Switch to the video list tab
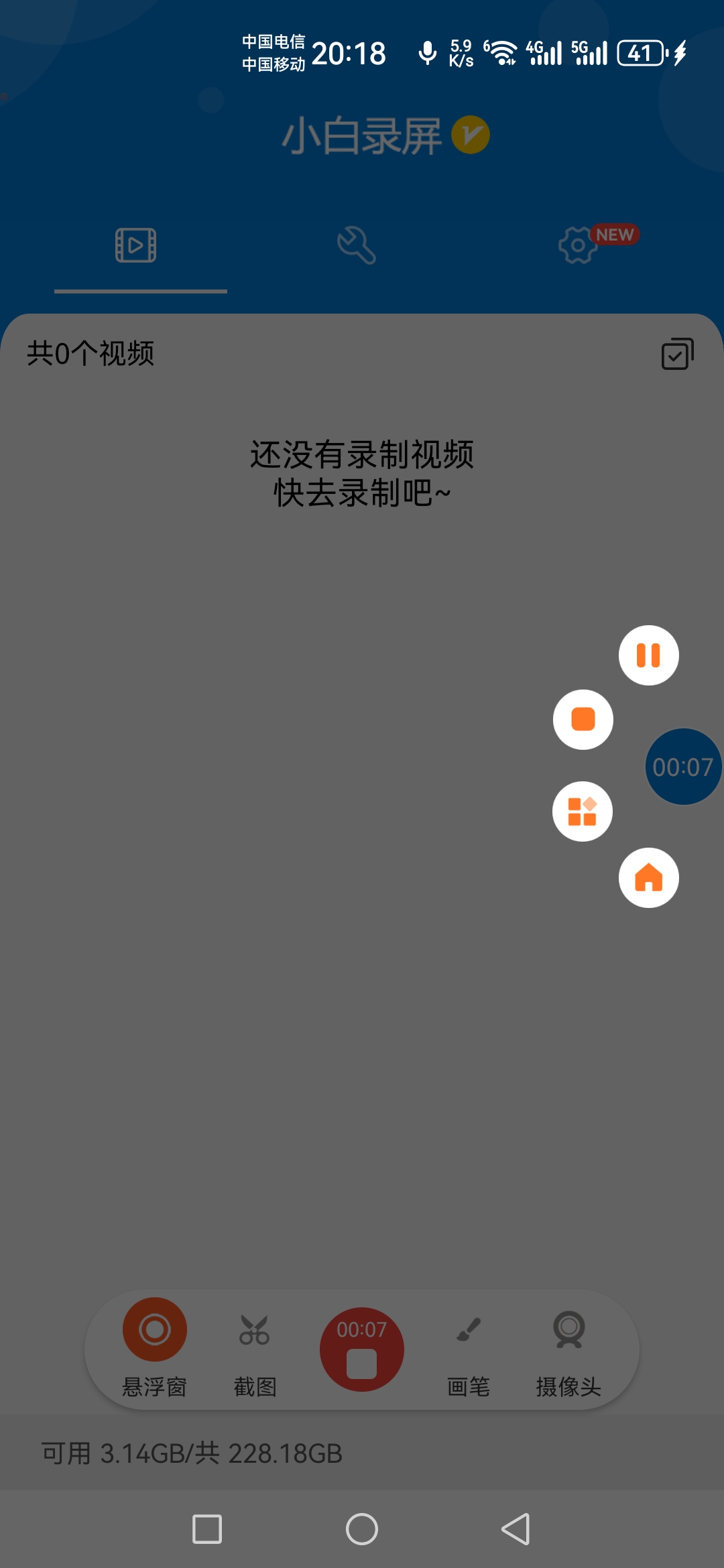Screen dimensions: 724x1568 click(x=136, y=245)
